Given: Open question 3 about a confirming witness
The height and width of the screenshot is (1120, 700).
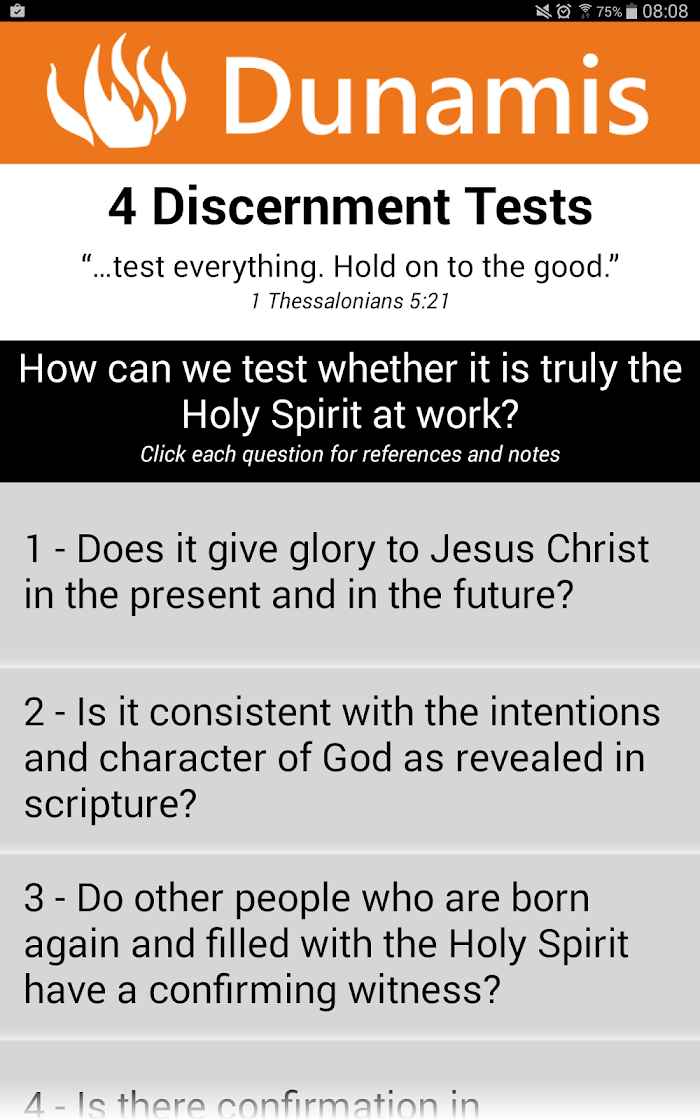Looking at the screenshot, I should [x=350, y=945].
